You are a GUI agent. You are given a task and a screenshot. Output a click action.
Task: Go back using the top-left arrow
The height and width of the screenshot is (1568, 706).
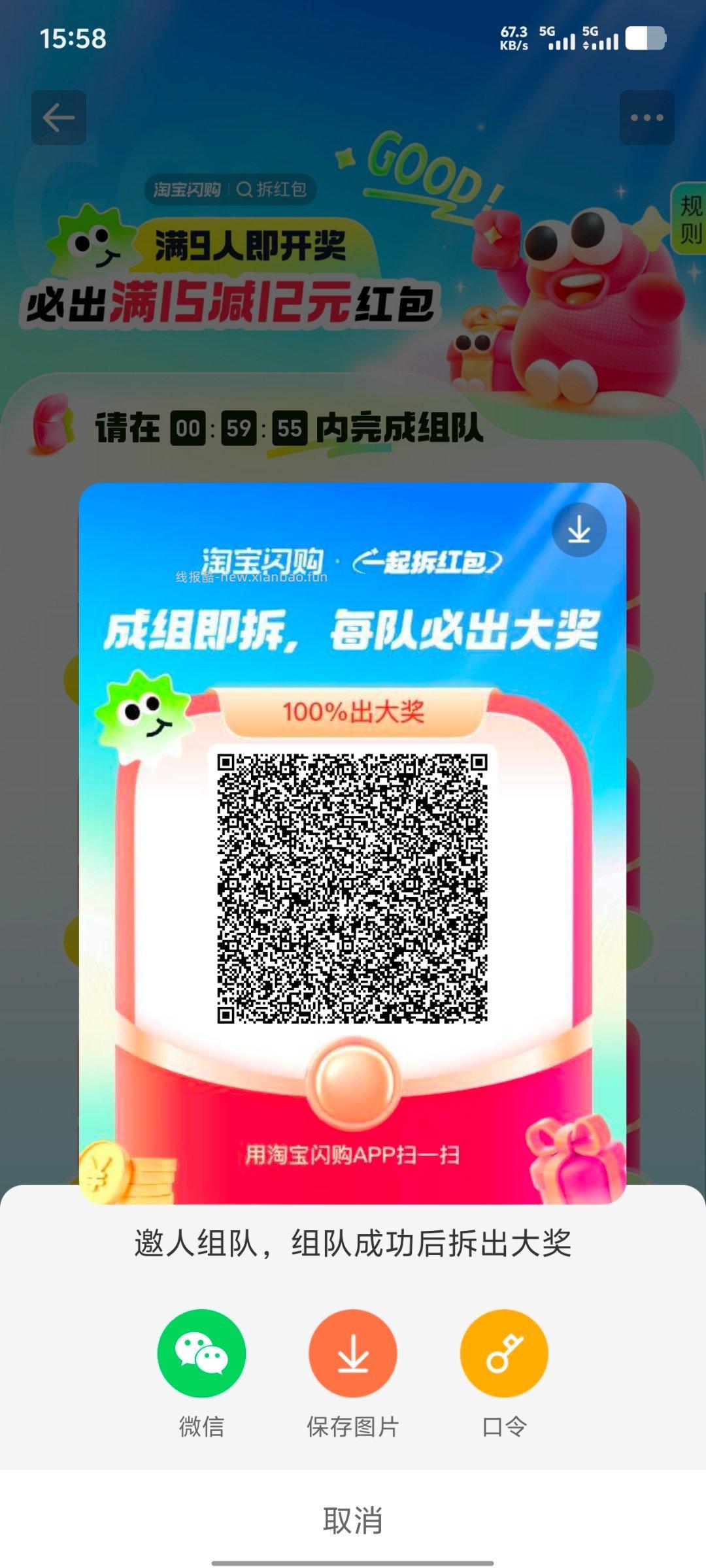tap(59, 118)
